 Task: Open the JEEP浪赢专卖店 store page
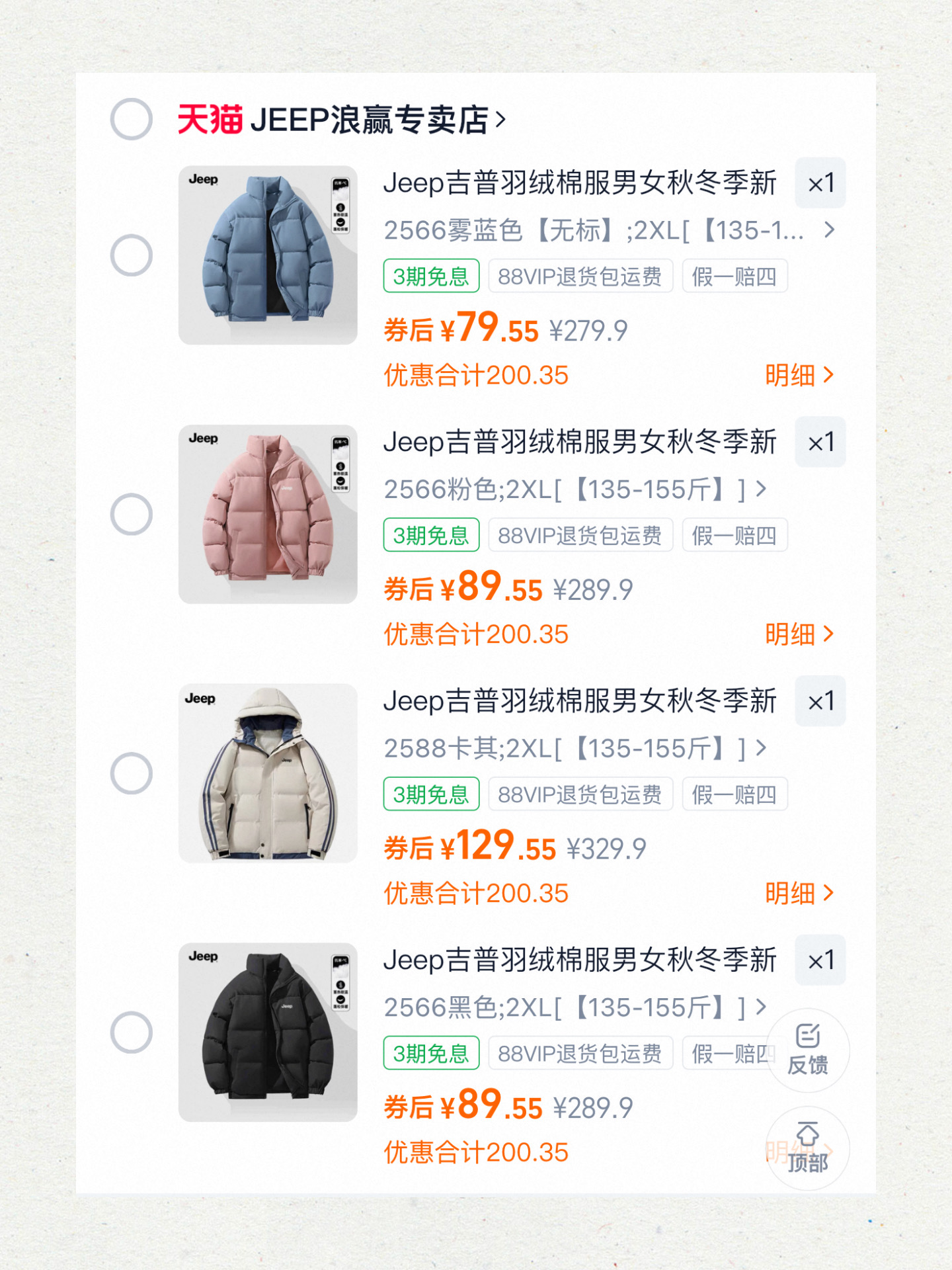tap(377, 119)
